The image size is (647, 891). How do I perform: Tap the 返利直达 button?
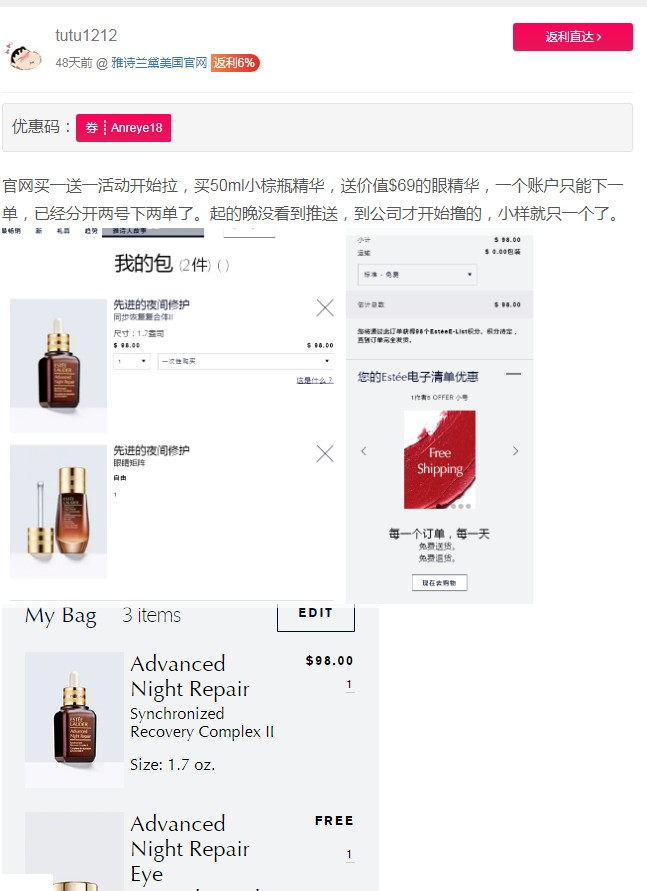click(x=572, y=37)
